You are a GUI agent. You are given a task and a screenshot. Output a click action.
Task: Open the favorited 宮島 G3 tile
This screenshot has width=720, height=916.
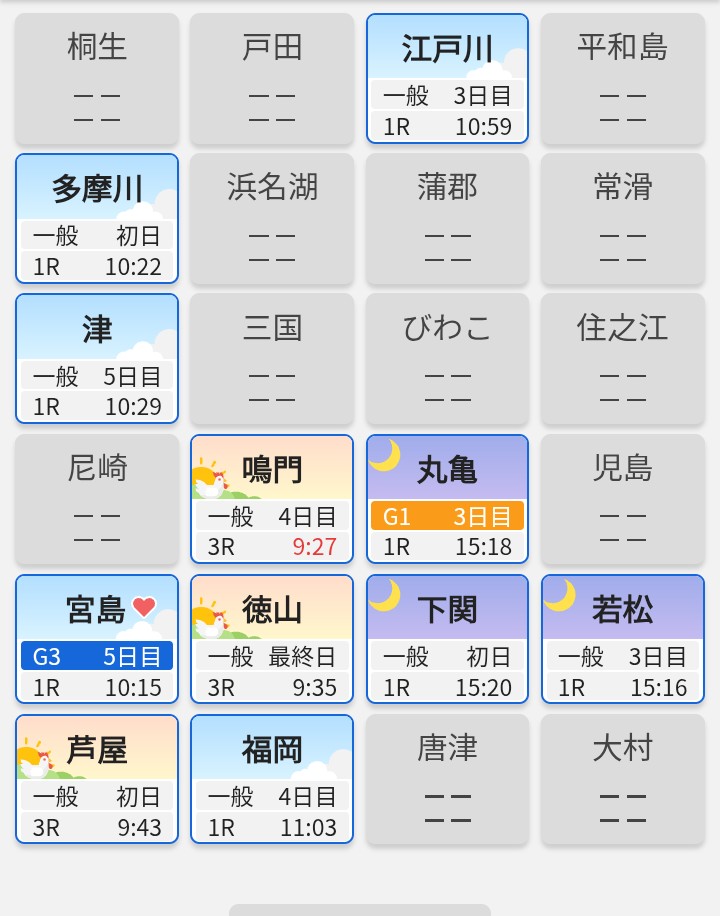pyautogui.click(x=97, y=639)
